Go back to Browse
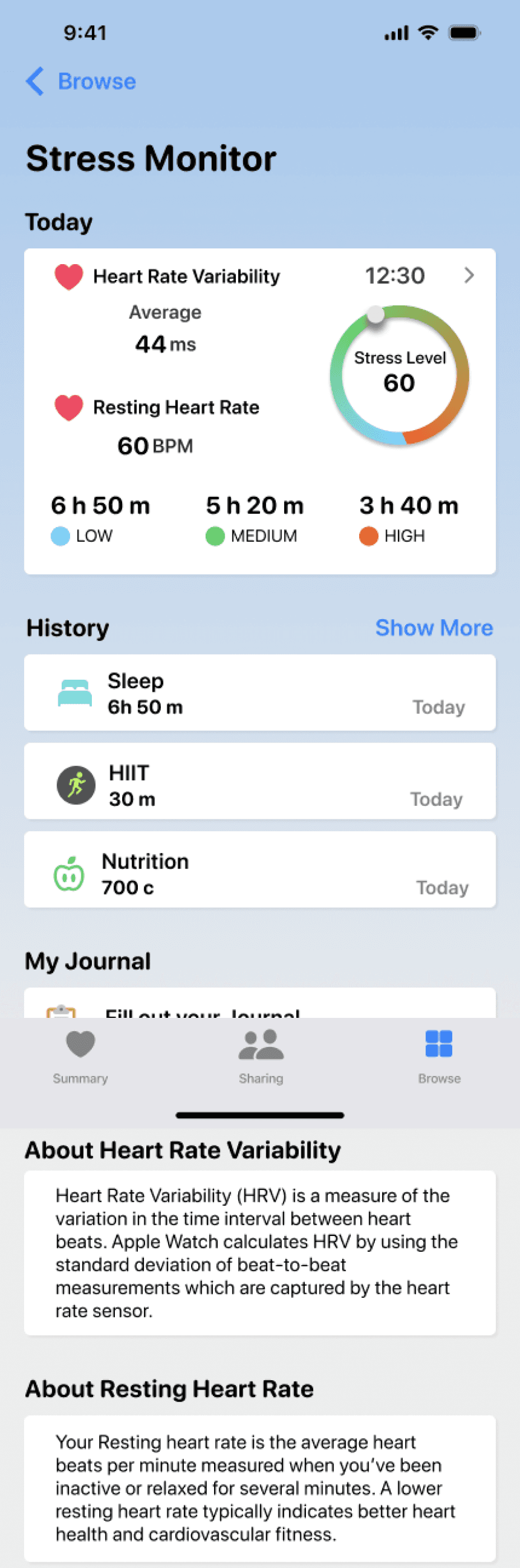The height and width of the screenshot is (1568, 520). point(81,81)
